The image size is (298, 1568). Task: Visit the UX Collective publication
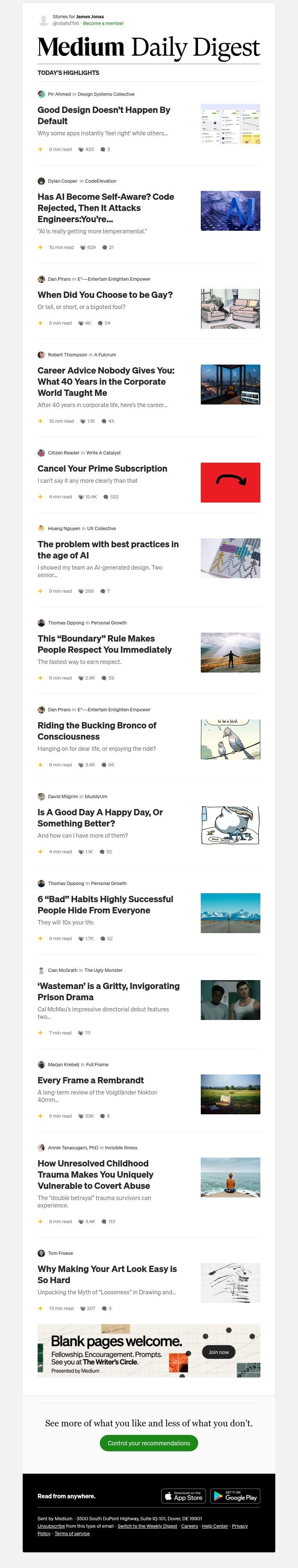[x=101, y=528]
